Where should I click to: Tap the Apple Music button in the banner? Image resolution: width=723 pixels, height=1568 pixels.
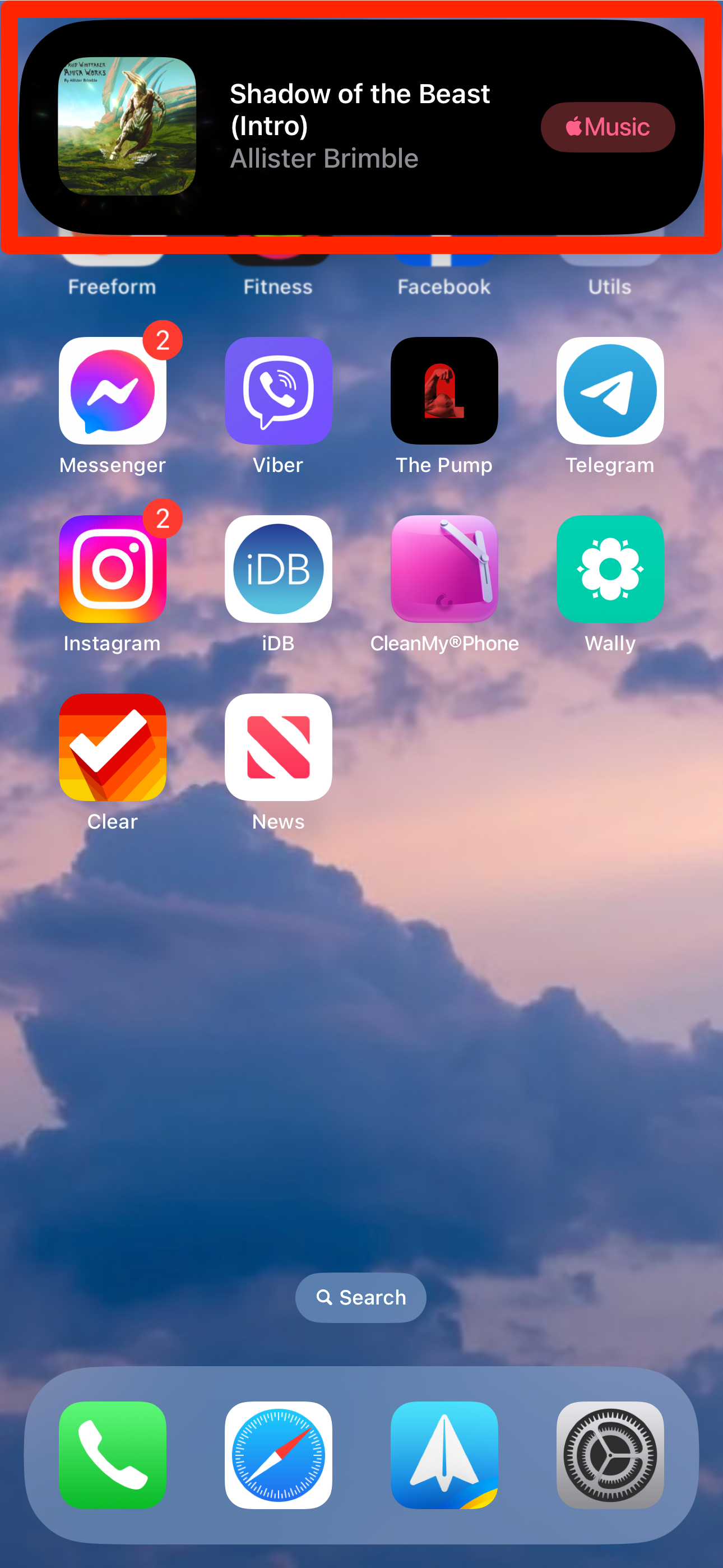click(x=608, y=127)
